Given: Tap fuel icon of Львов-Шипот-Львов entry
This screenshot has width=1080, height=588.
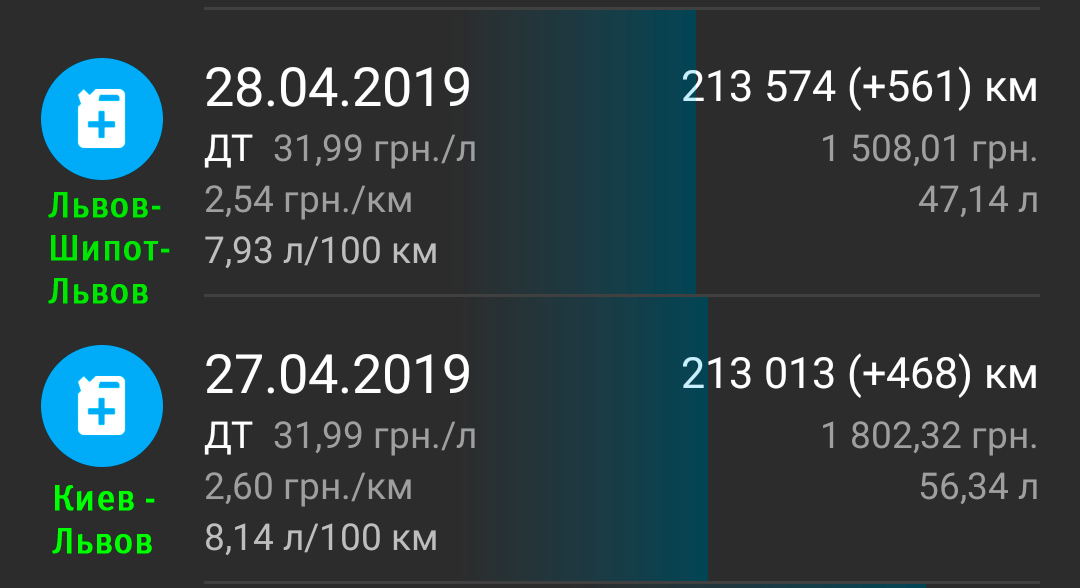Looking at the screenshot, I should (x=102, y=118).
